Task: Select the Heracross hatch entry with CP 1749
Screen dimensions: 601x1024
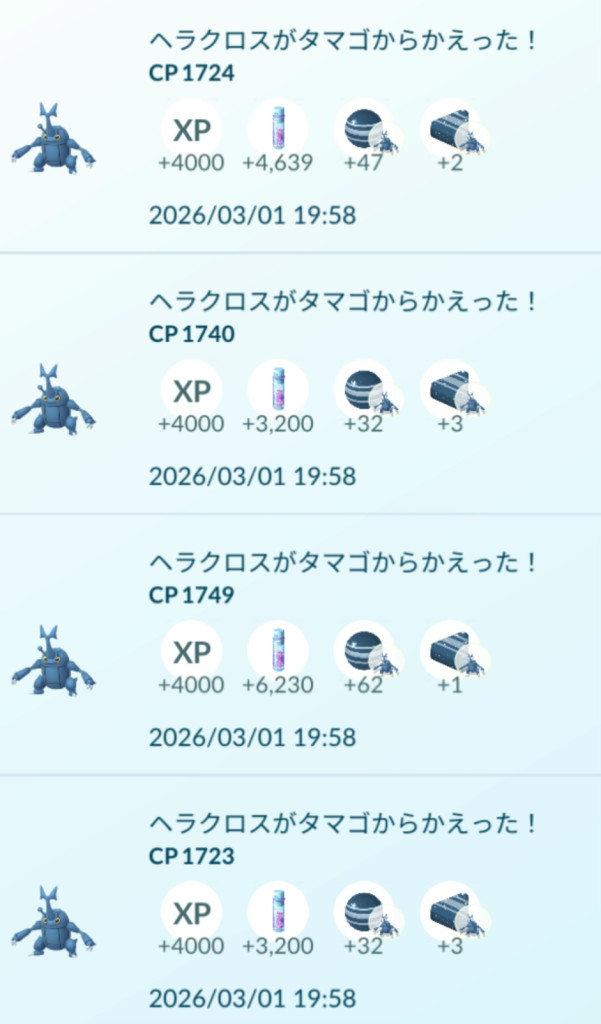Action: [x=300, y=645]
